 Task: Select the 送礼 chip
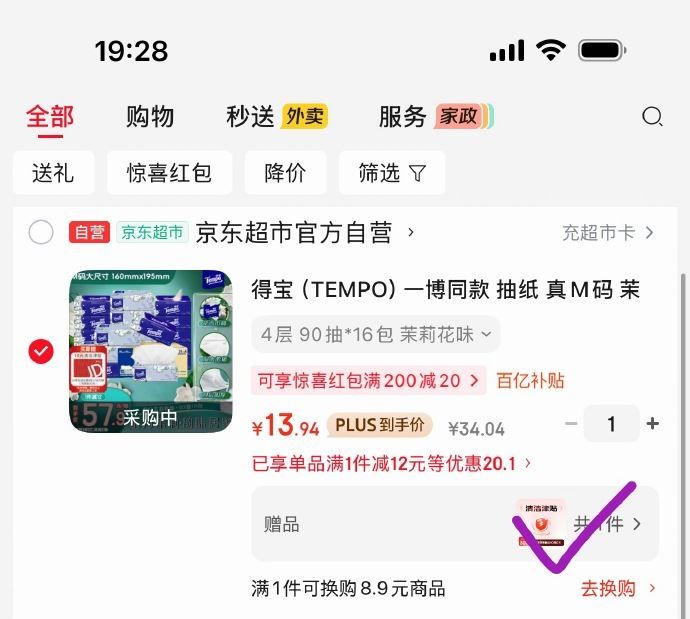tap(53, 173)
